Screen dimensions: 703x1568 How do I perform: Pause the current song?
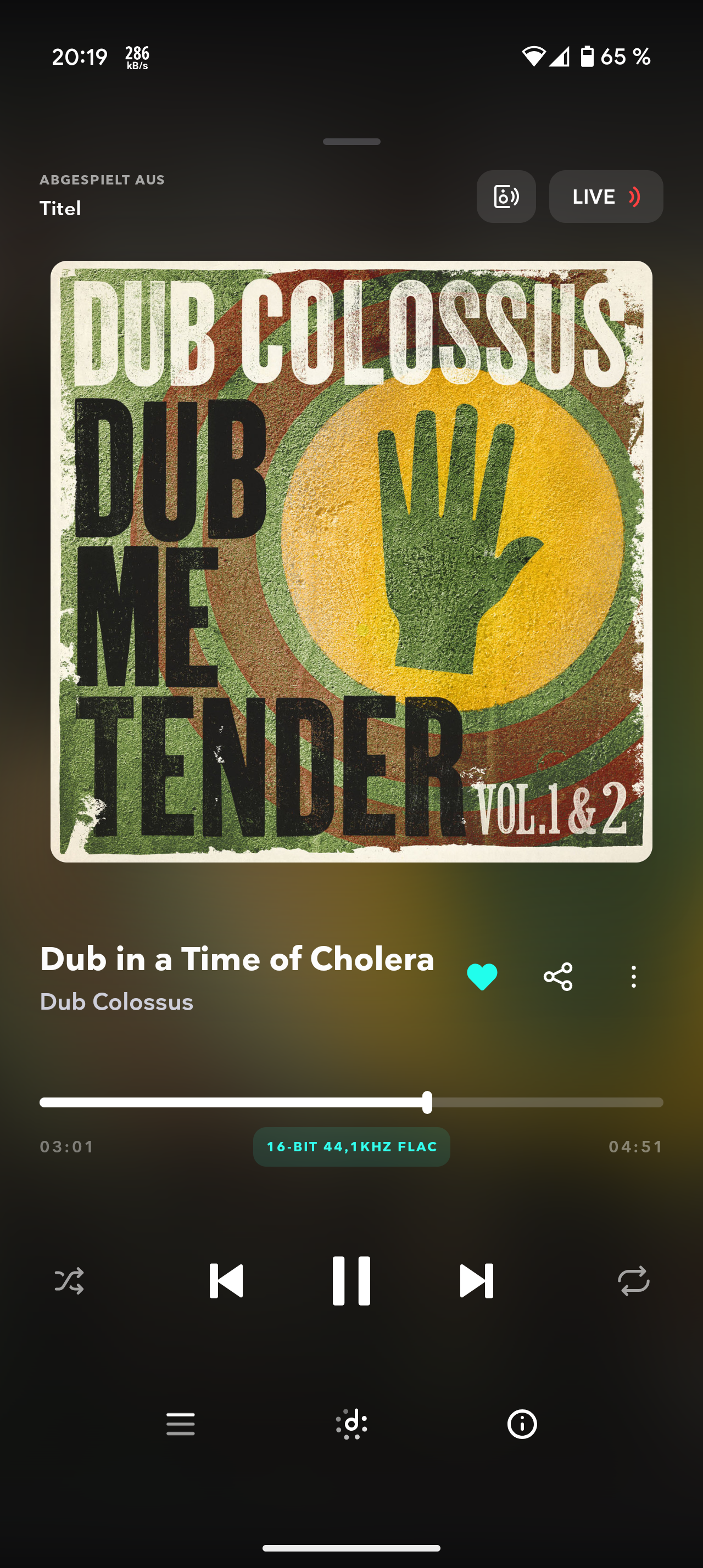351,1281
